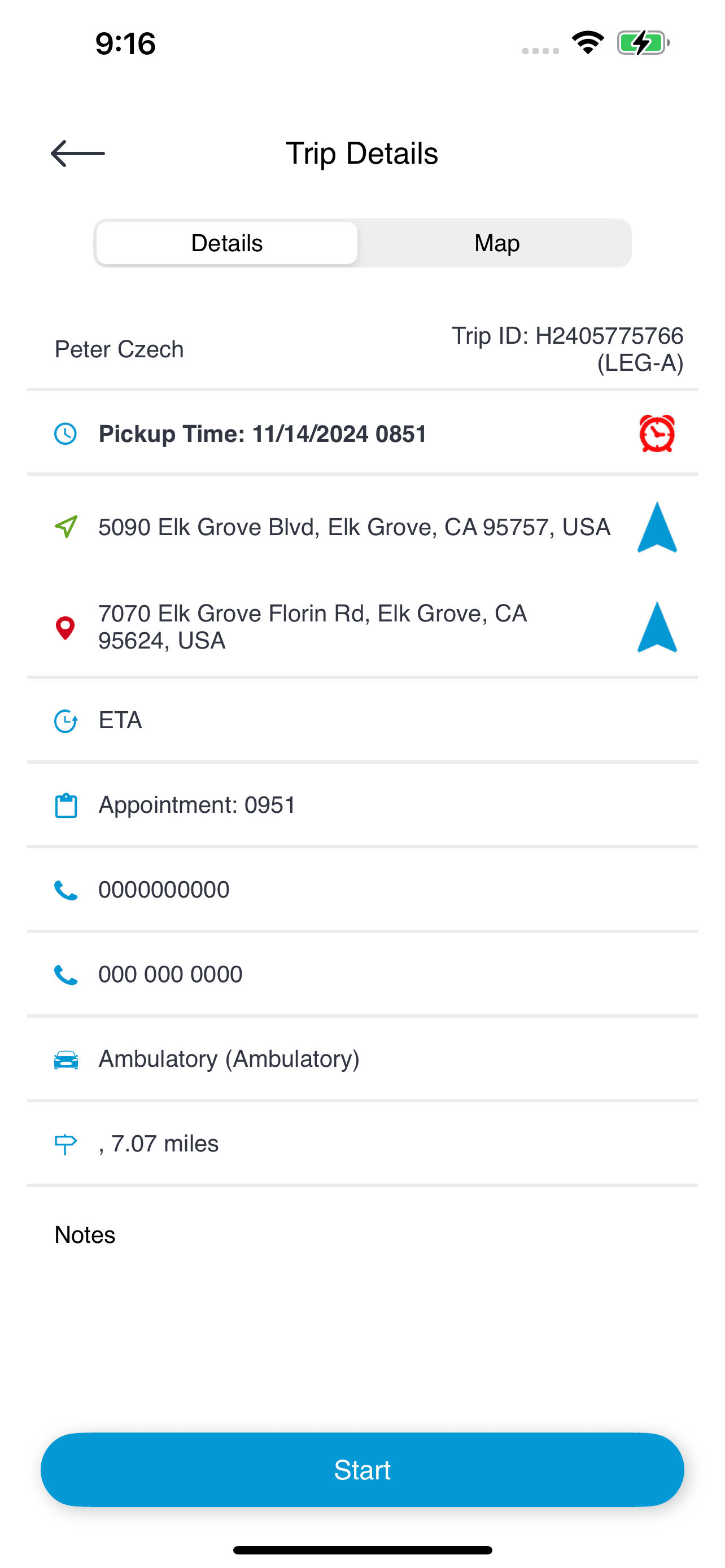
Task: Call the number 0000000000
Action: tap(362, 890)
